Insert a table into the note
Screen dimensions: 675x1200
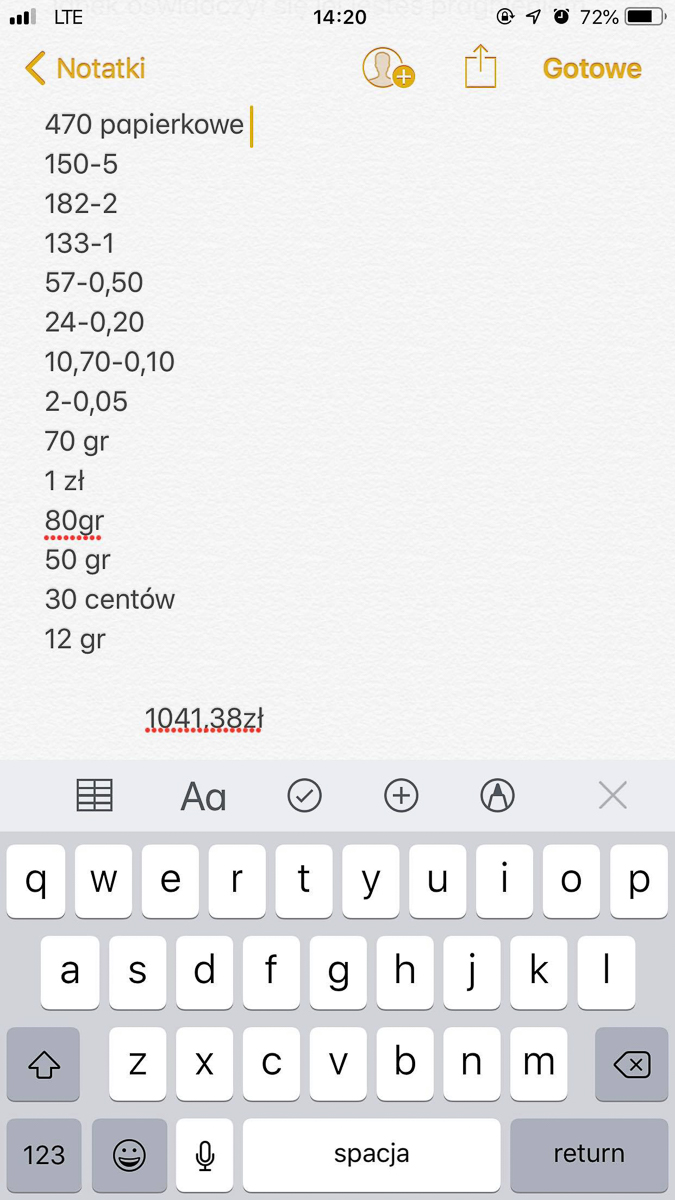coord(95,795)
